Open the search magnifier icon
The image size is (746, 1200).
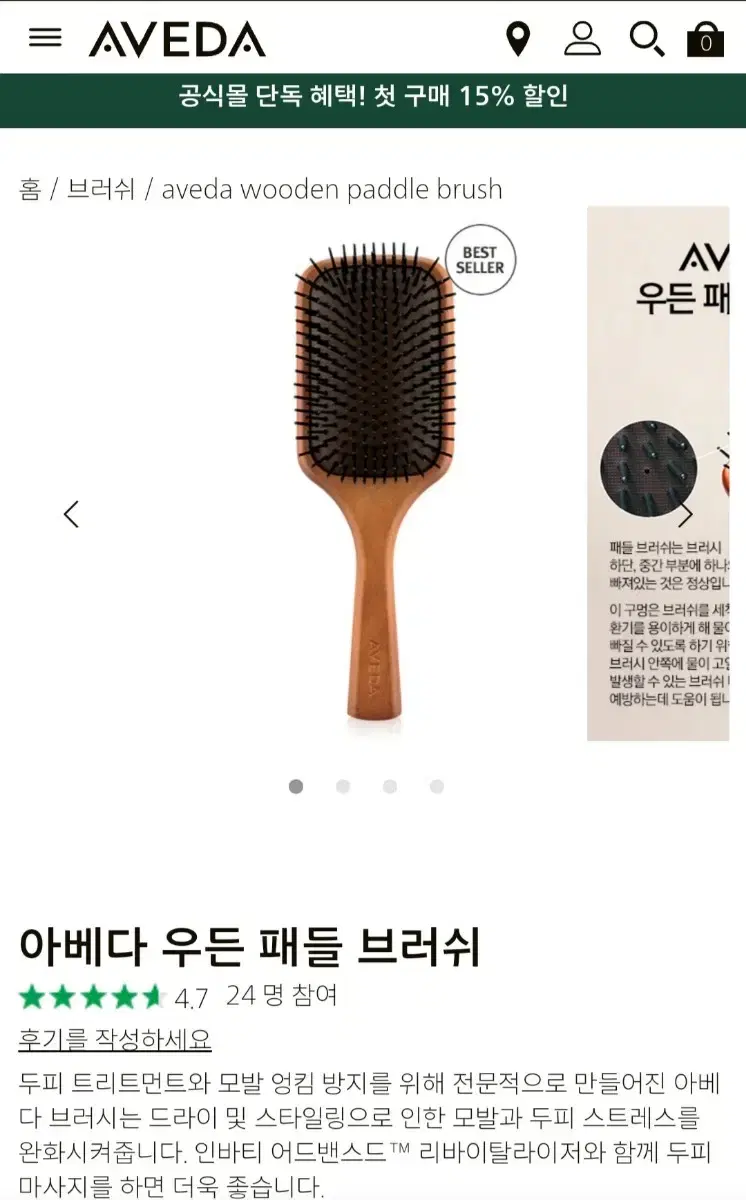[x=646, y=42]
